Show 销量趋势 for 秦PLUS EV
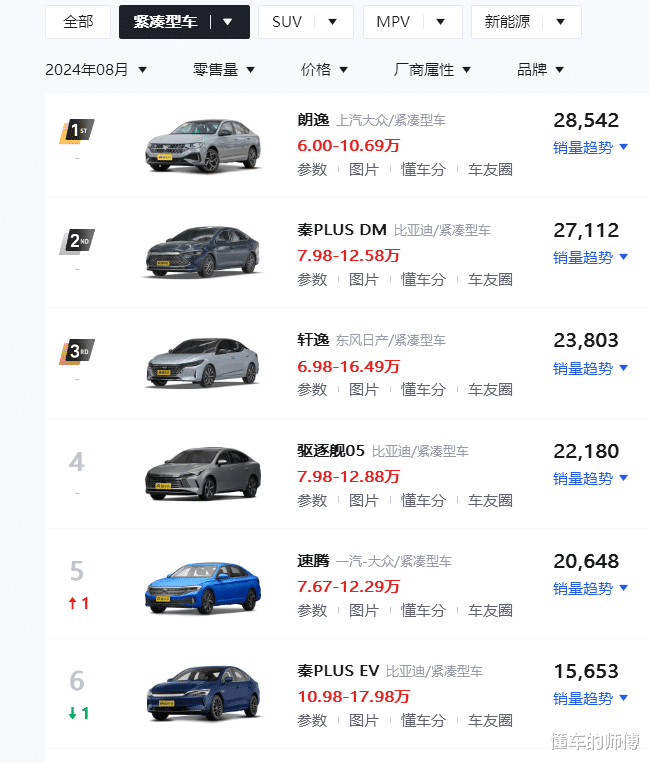Screen dimensions: 649x763 590,698
